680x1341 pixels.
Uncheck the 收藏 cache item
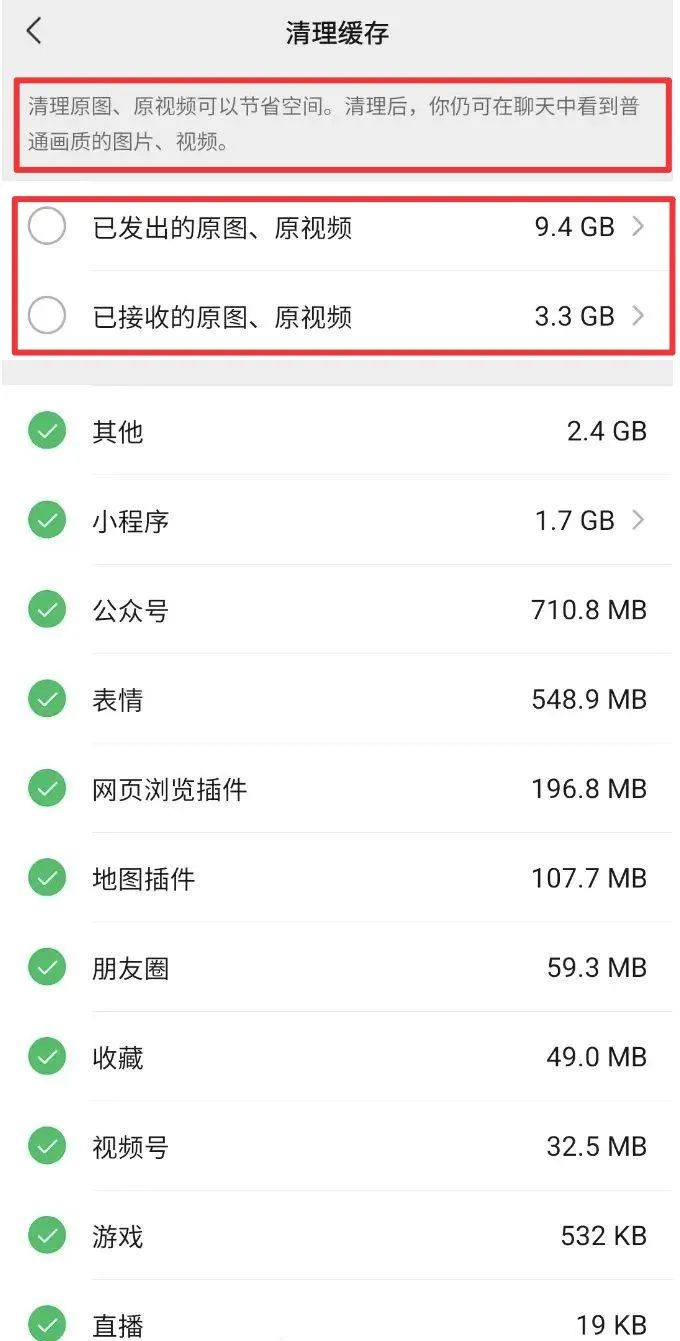click(x=47, y=1057)
